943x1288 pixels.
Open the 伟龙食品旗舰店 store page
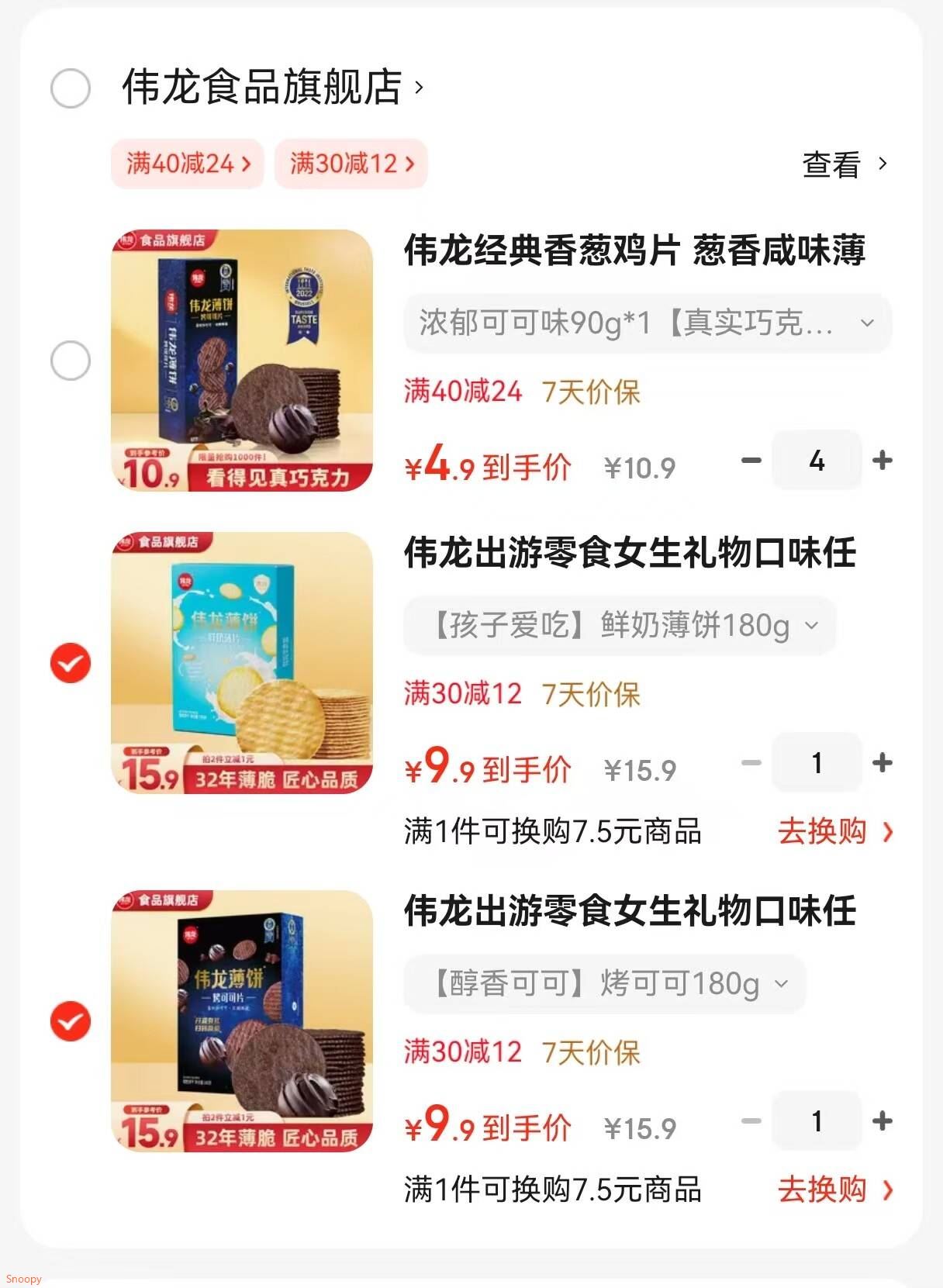[264, 87]
